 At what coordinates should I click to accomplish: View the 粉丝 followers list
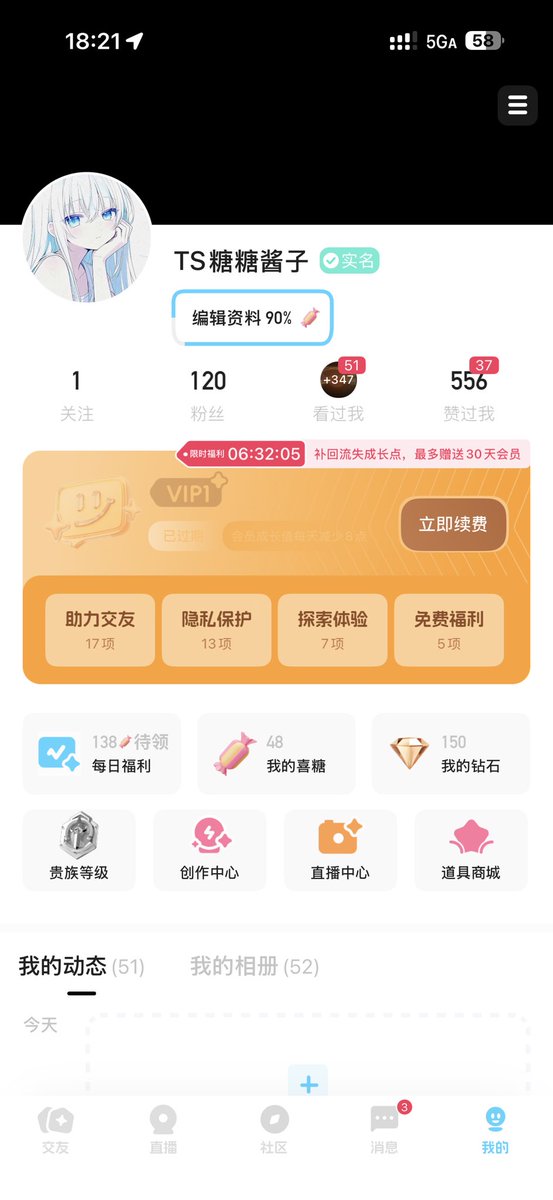tap(208, 394)
